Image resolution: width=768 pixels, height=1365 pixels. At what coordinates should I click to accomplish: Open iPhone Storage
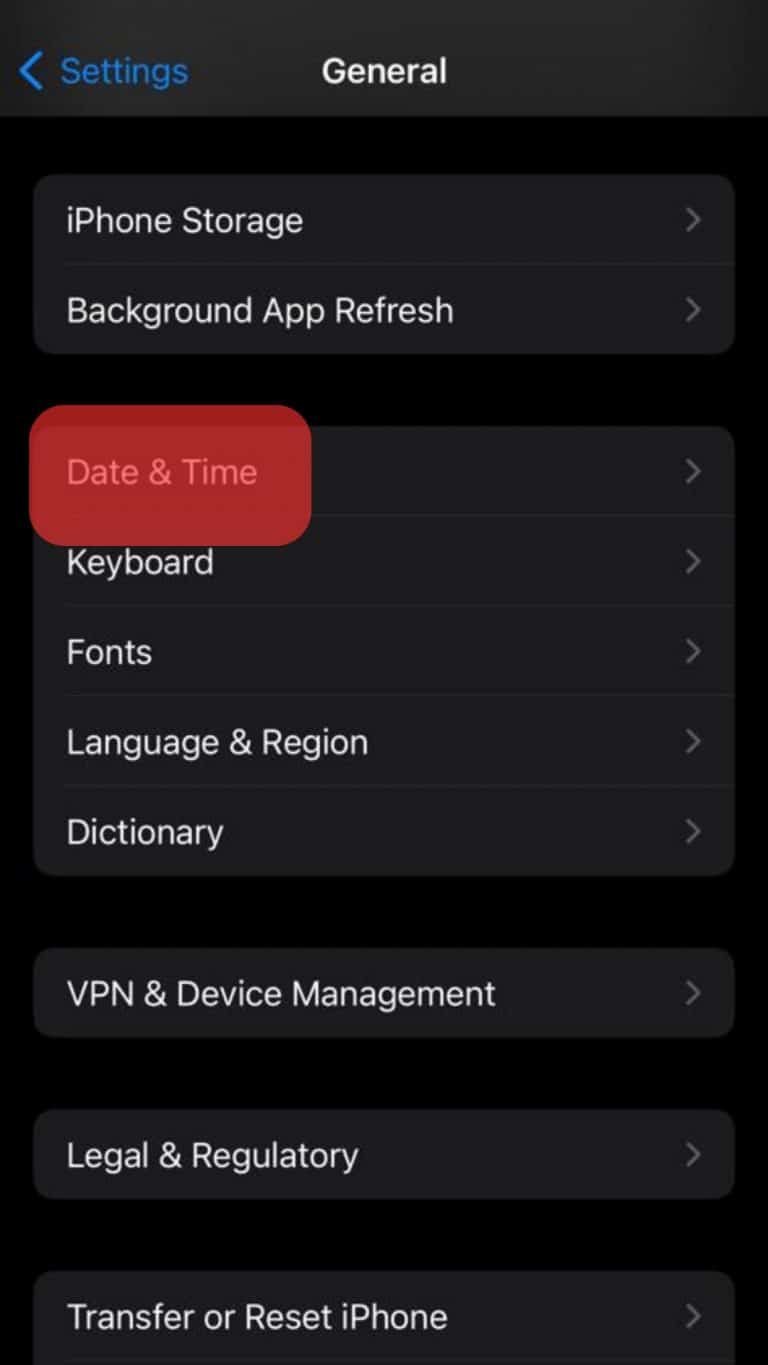tap(384, 220)
